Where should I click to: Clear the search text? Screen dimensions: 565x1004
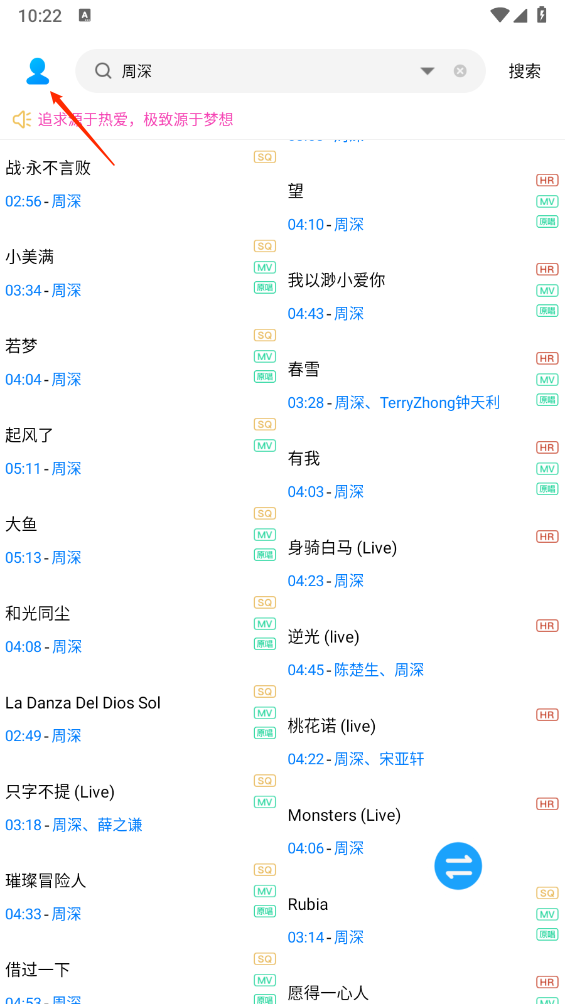(460, 71)
